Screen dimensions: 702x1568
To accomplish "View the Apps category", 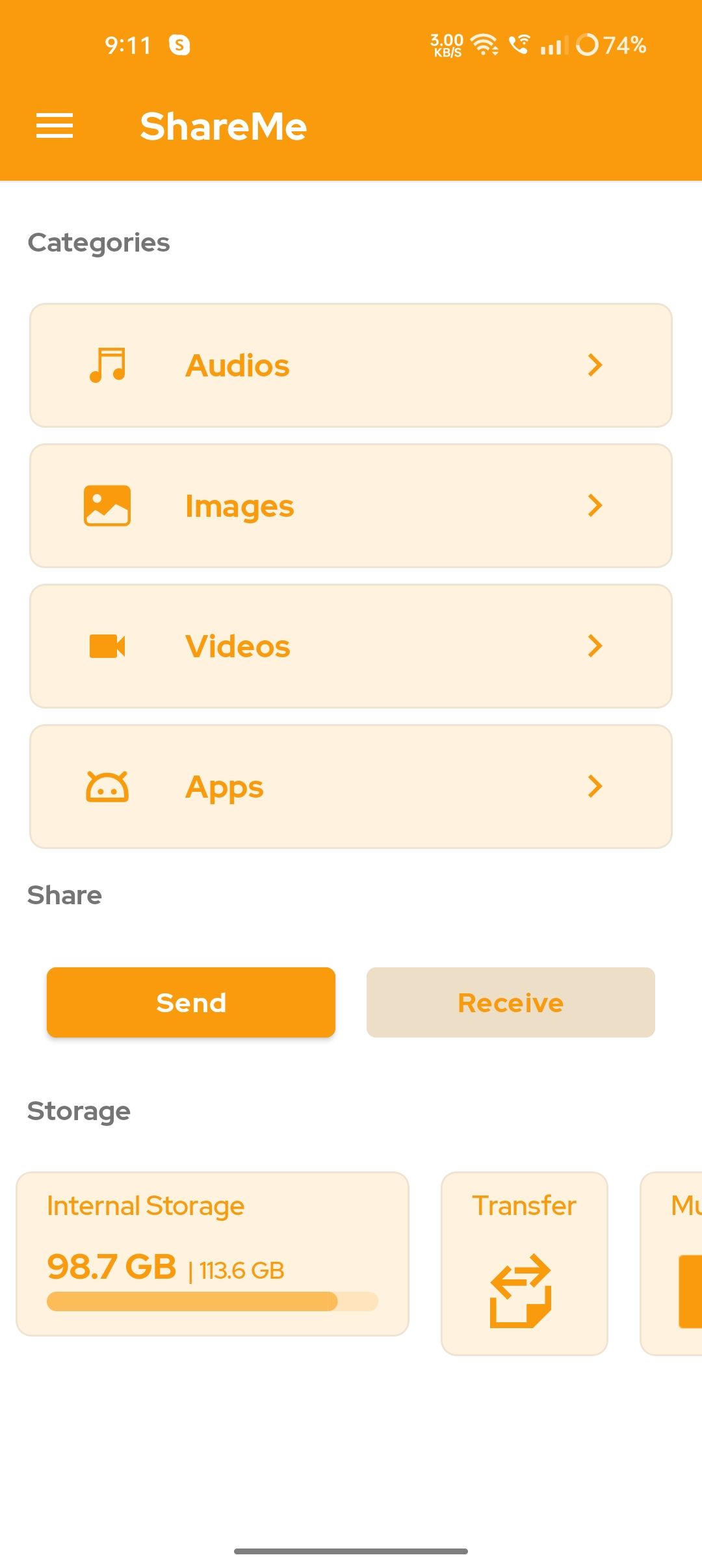I will [351, 787].
